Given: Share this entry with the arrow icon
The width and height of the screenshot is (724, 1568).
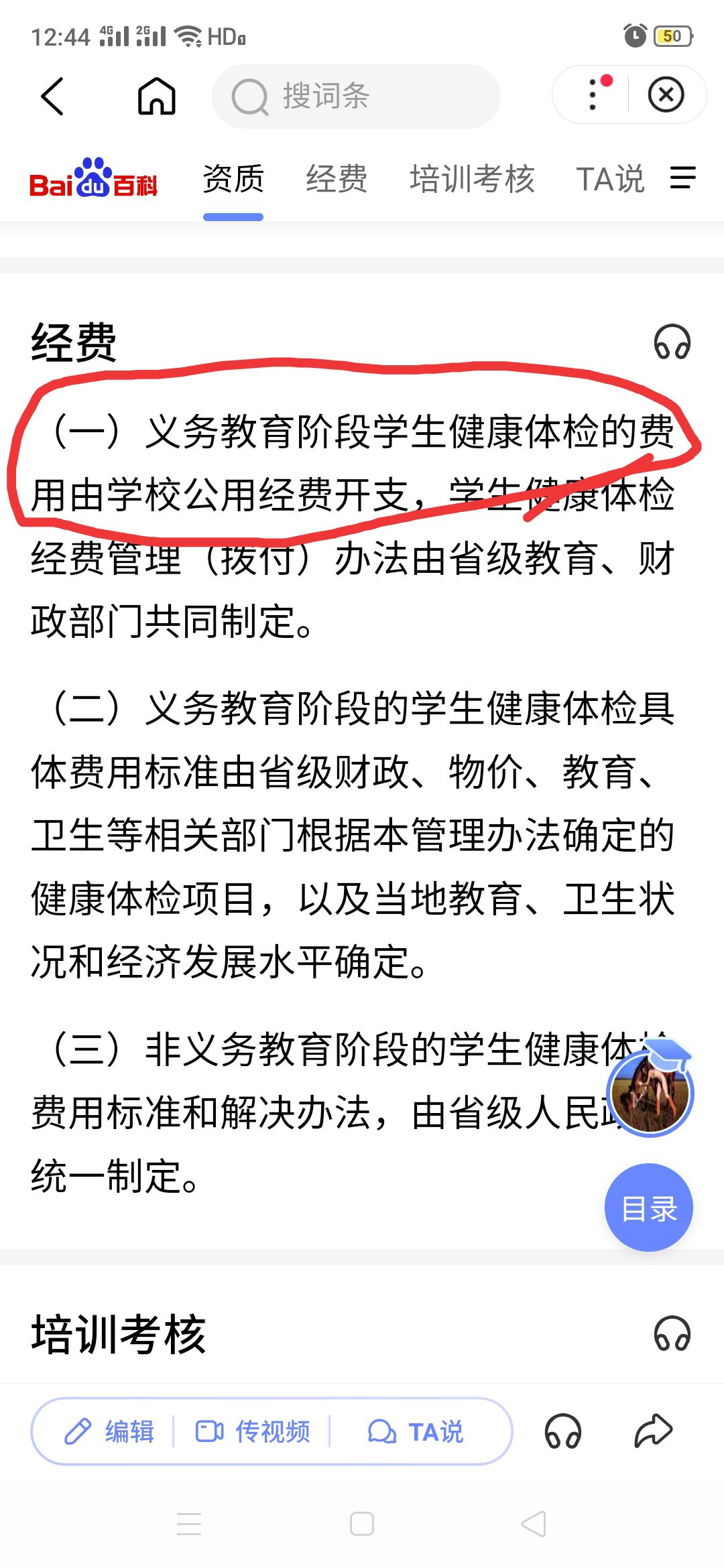Looking at the screenshot, I should point(653,1430).
